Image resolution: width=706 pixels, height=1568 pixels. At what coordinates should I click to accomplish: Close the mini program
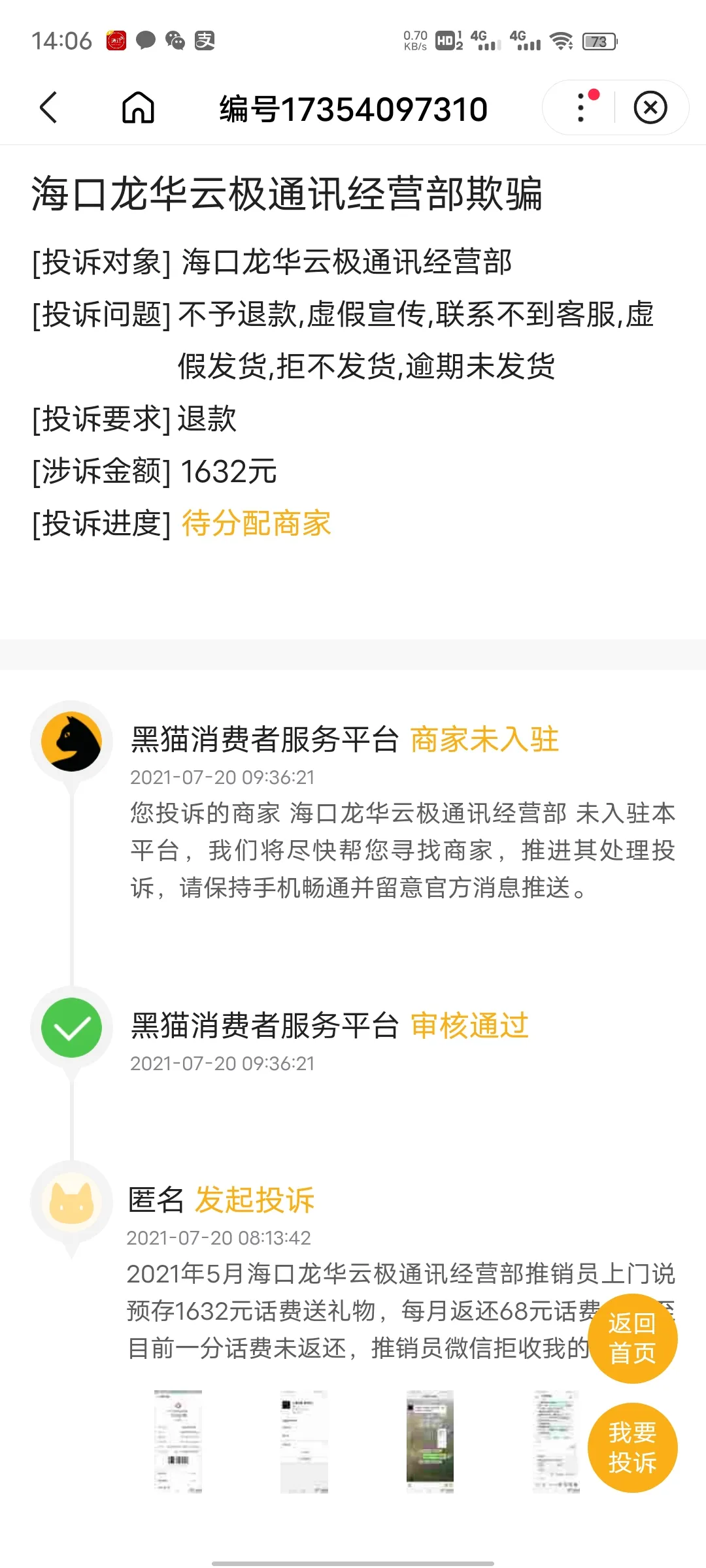click(650, 108)
